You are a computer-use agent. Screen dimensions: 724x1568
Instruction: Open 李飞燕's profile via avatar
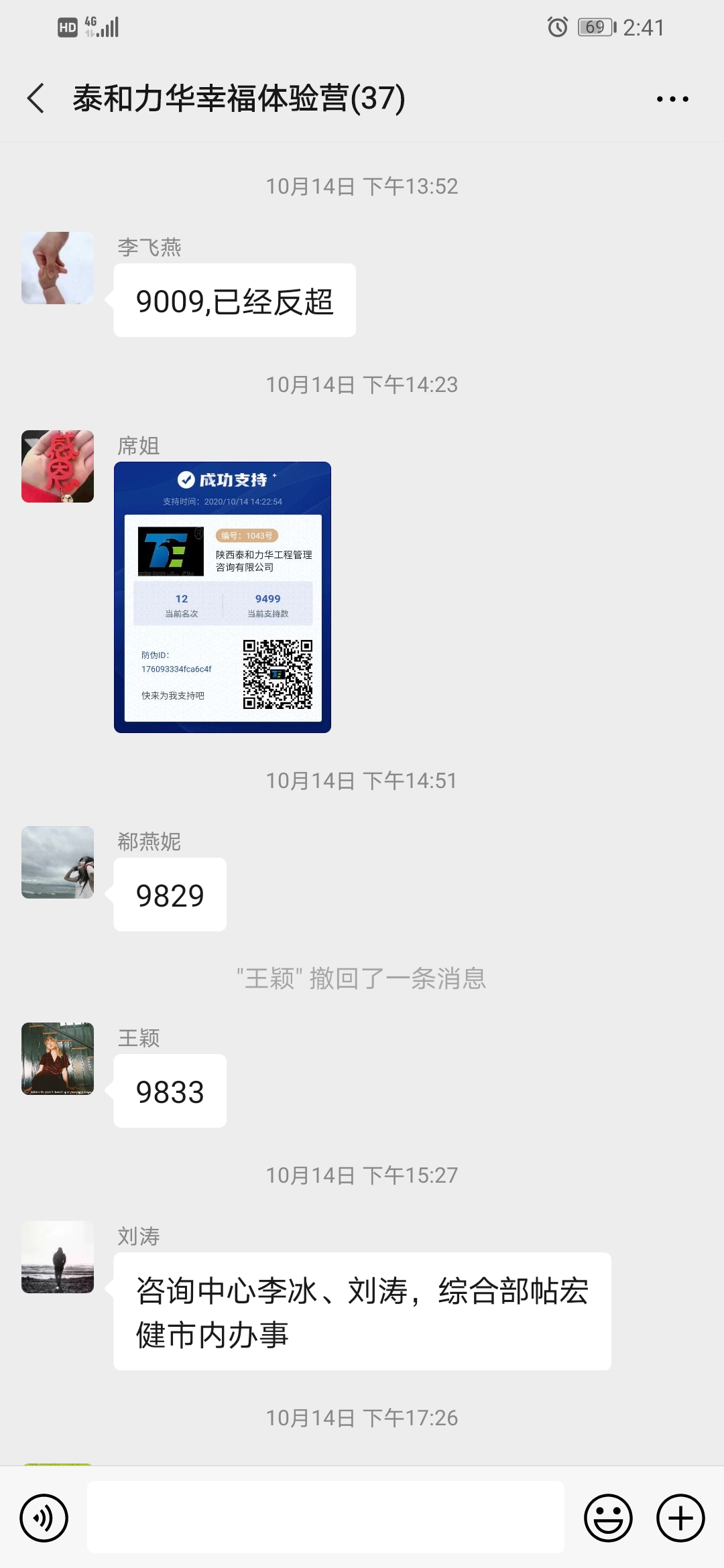pyautogui.click(x=57, y=268)
